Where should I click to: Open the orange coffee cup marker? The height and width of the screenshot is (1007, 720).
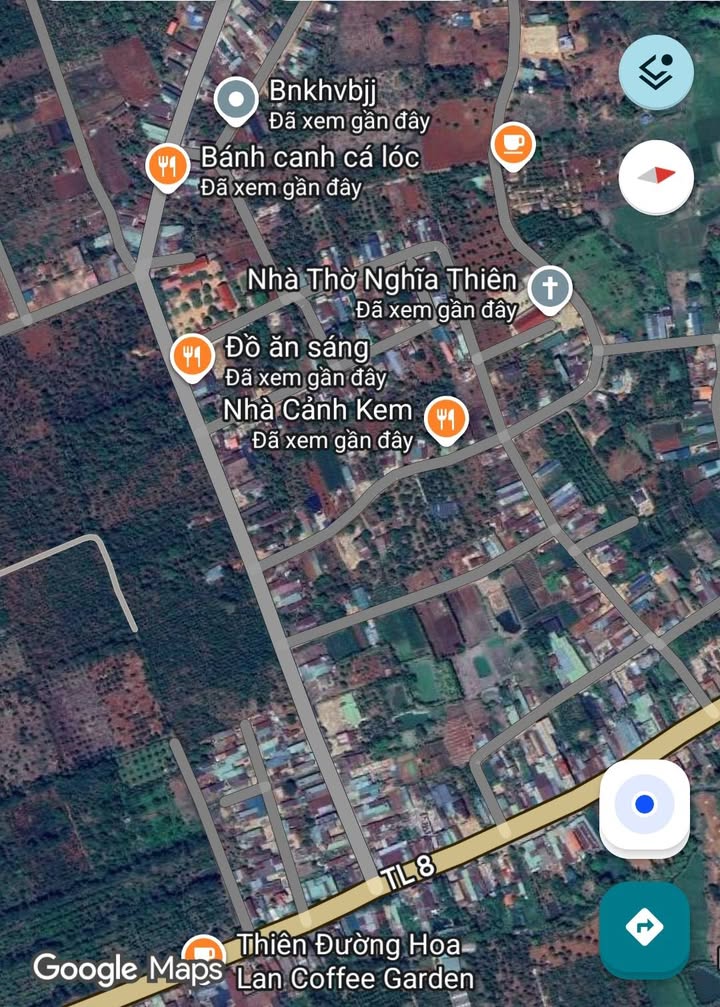point(513,144)
